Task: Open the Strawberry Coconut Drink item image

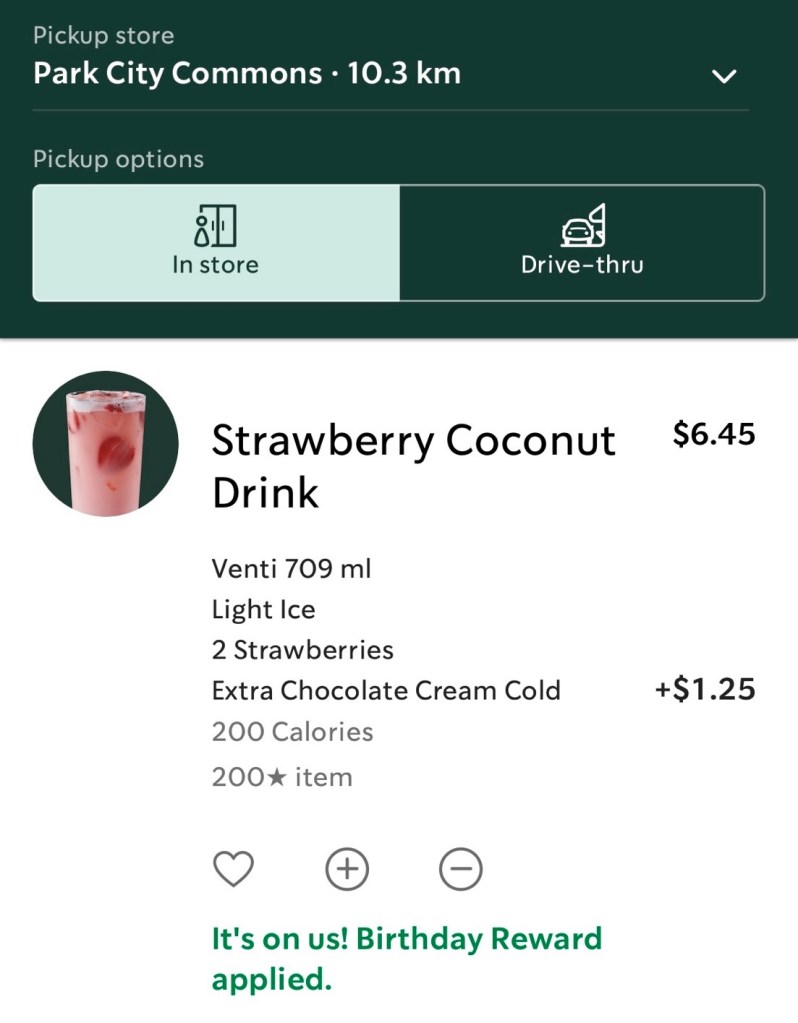Action: [106, 444]
